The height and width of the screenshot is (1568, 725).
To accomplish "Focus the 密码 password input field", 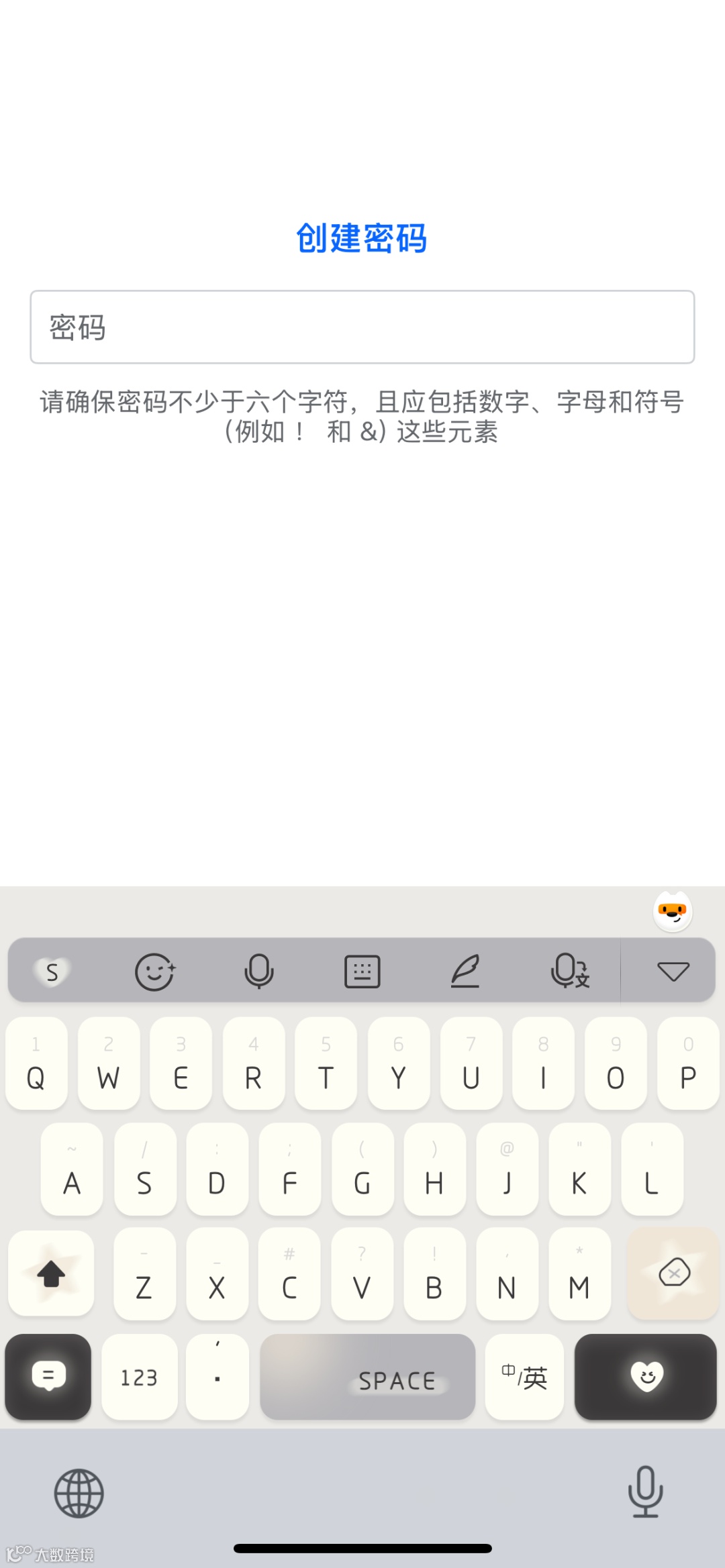I will click(362, 327).
